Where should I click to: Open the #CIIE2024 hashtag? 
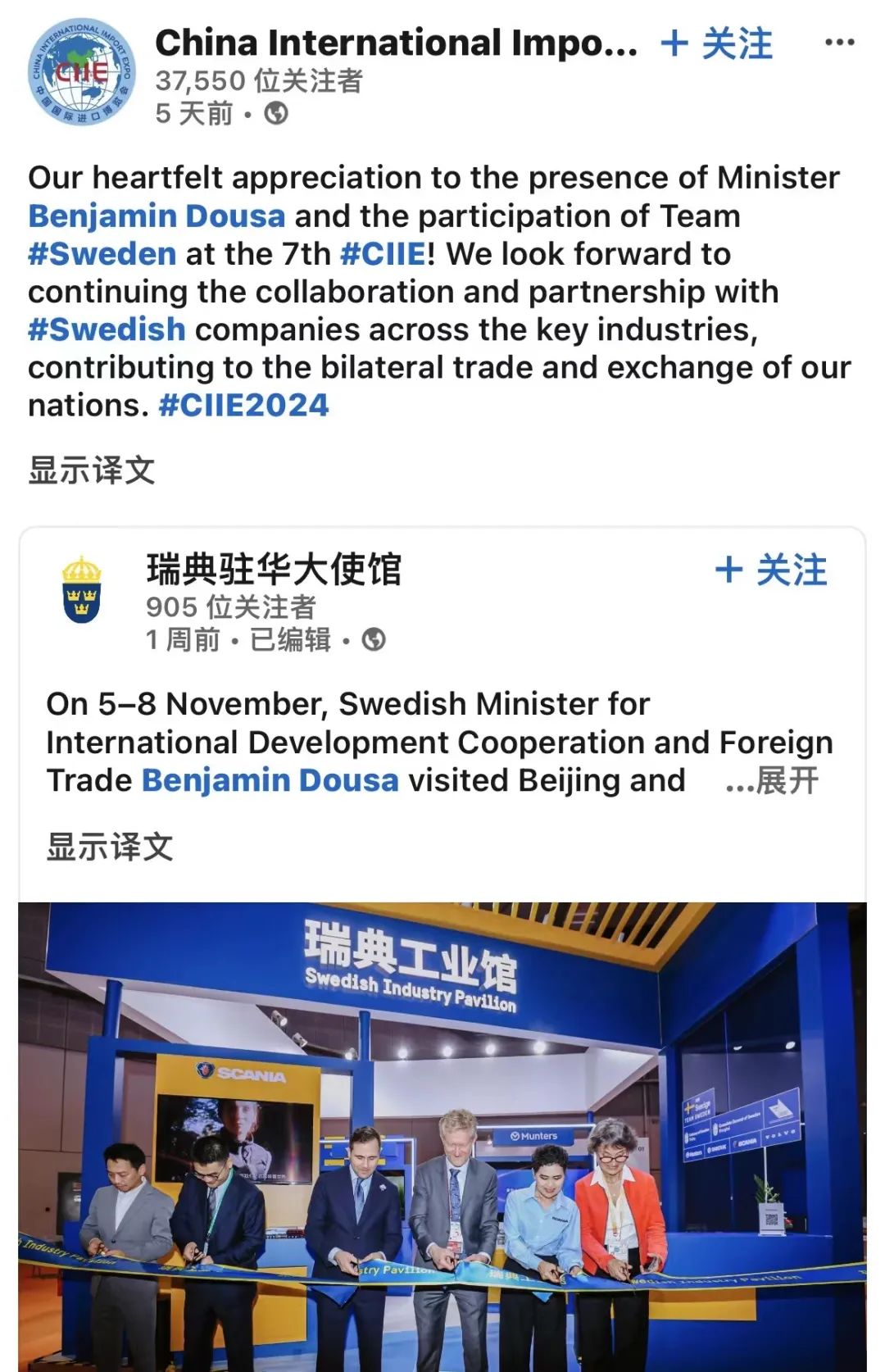(243, 406)
